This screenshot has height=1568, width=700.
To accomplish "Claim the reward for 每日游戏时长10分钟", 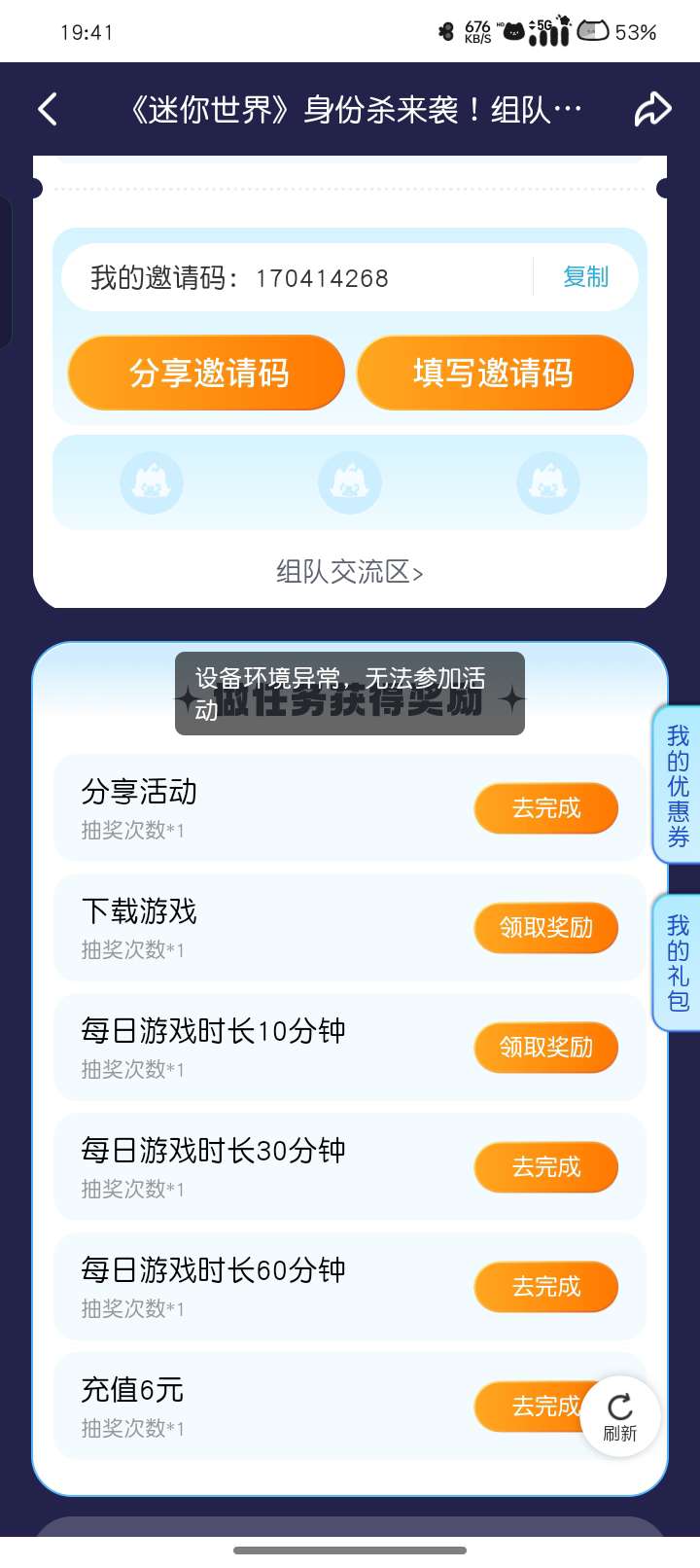I will click(x=545, y=1048).
